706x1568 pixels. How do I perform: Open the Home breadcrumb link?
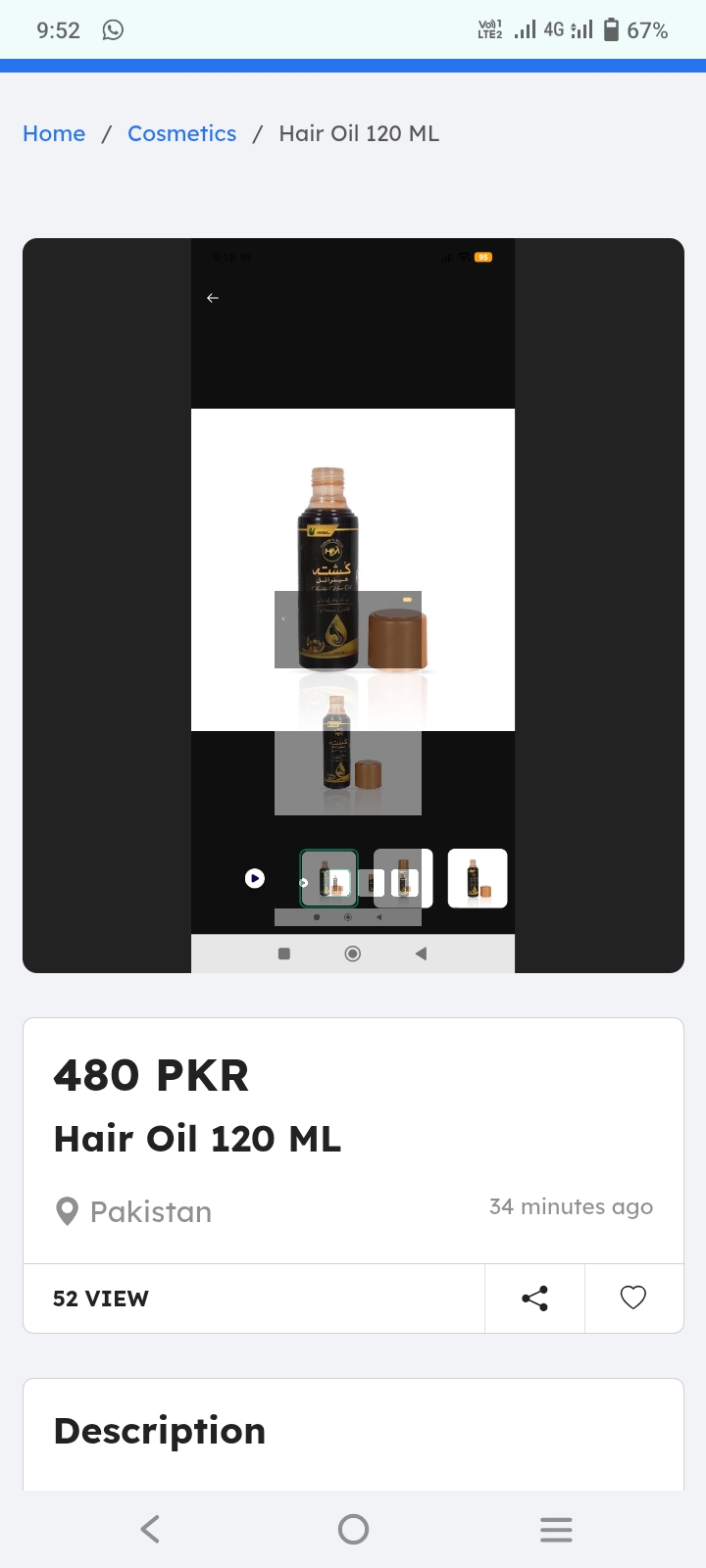coord(54,133)
